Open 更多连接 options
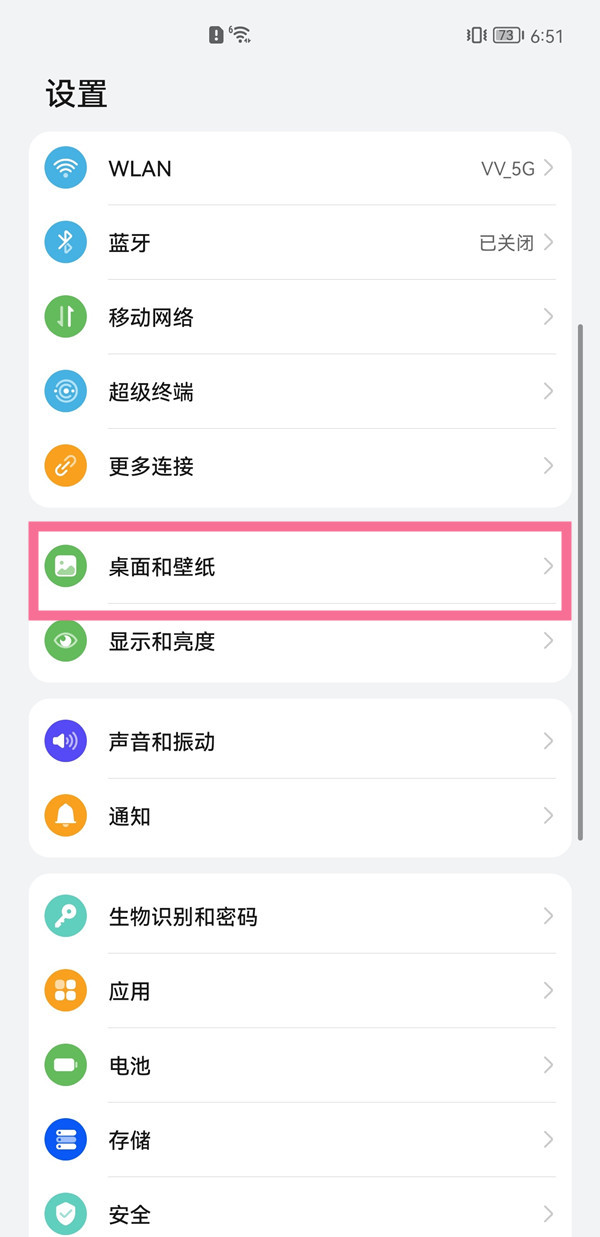This screenshot has height=1237, width=600. pos(300,466)
